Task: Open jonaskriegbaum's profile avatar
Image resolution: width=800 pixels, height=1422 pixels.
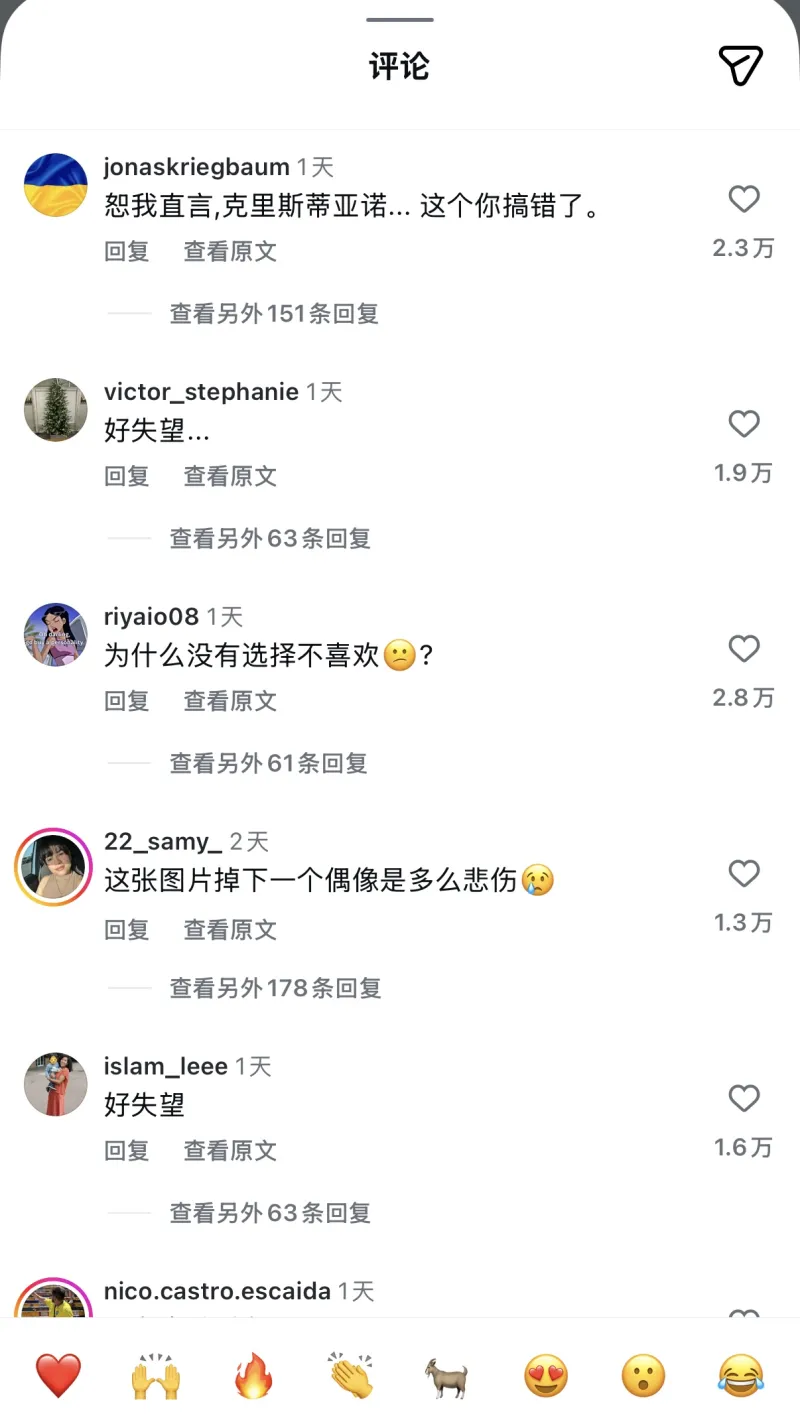Action: 56,185
